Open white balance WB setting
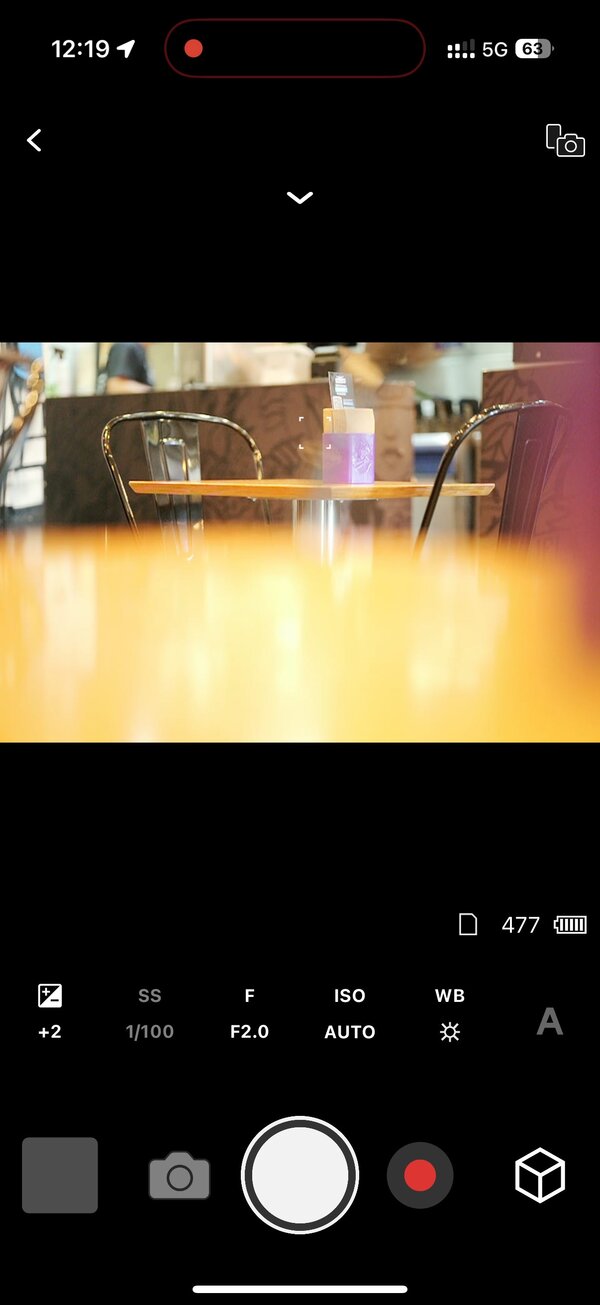 449,1013
